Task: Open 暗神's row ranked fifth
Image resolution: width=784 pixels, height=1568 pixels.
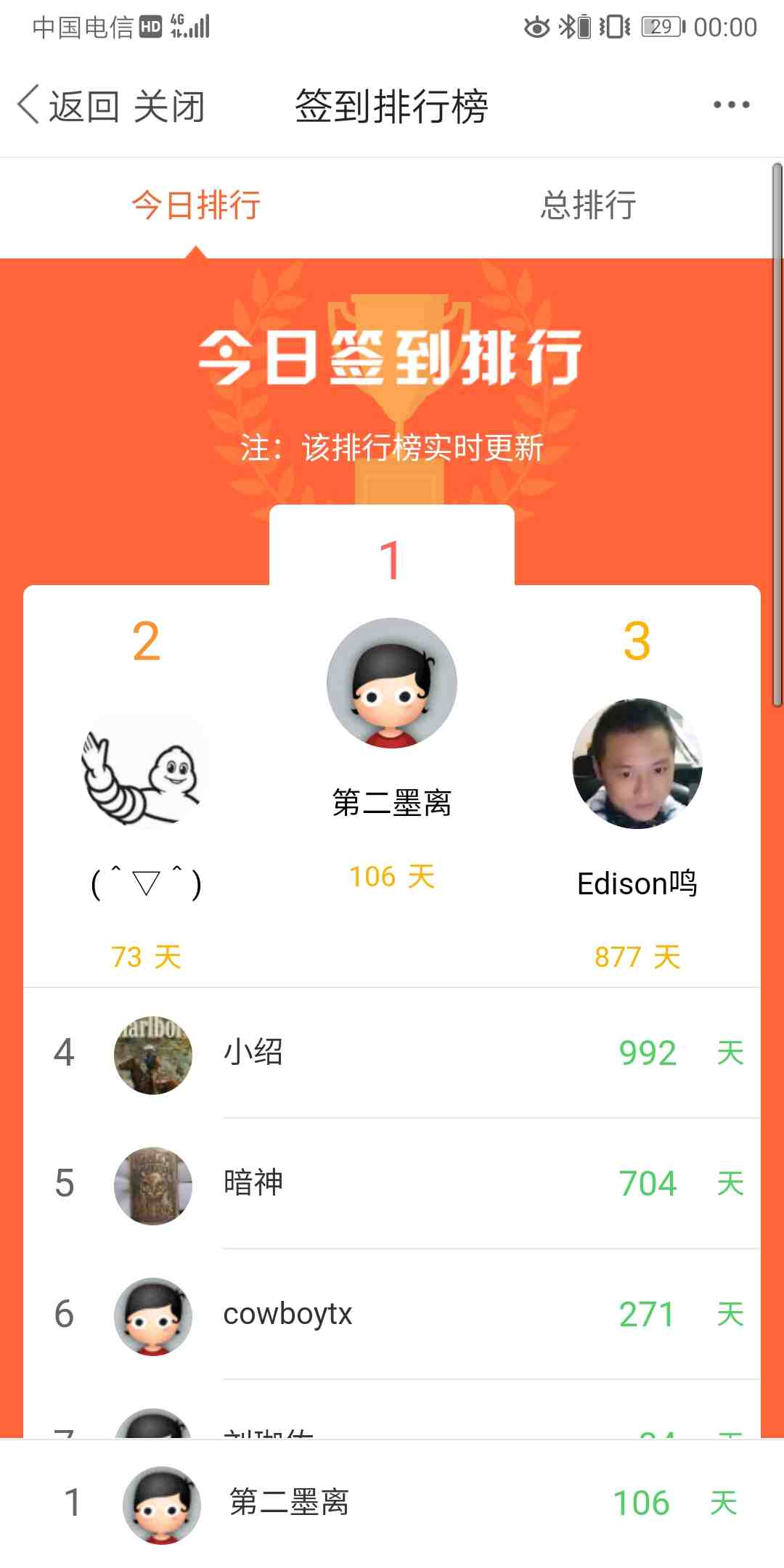Action: point(392,1184)
